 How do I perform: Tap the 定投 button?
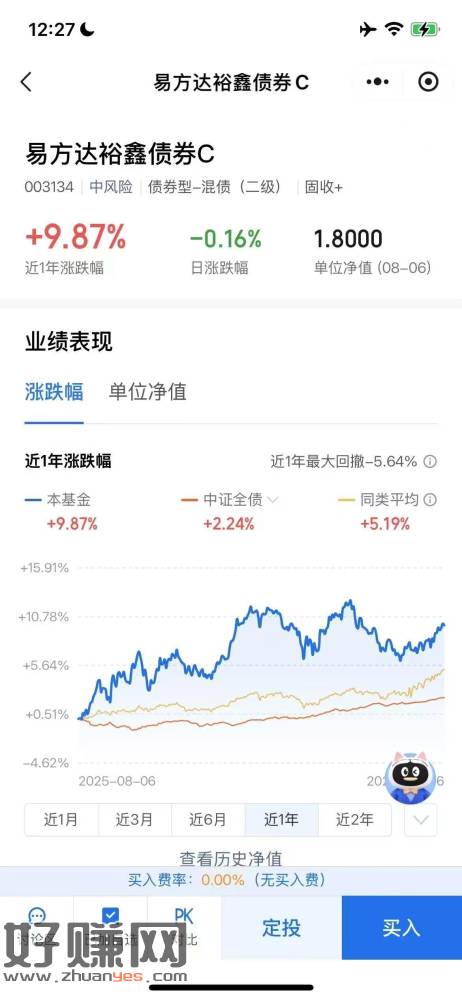tap(281, 927)
